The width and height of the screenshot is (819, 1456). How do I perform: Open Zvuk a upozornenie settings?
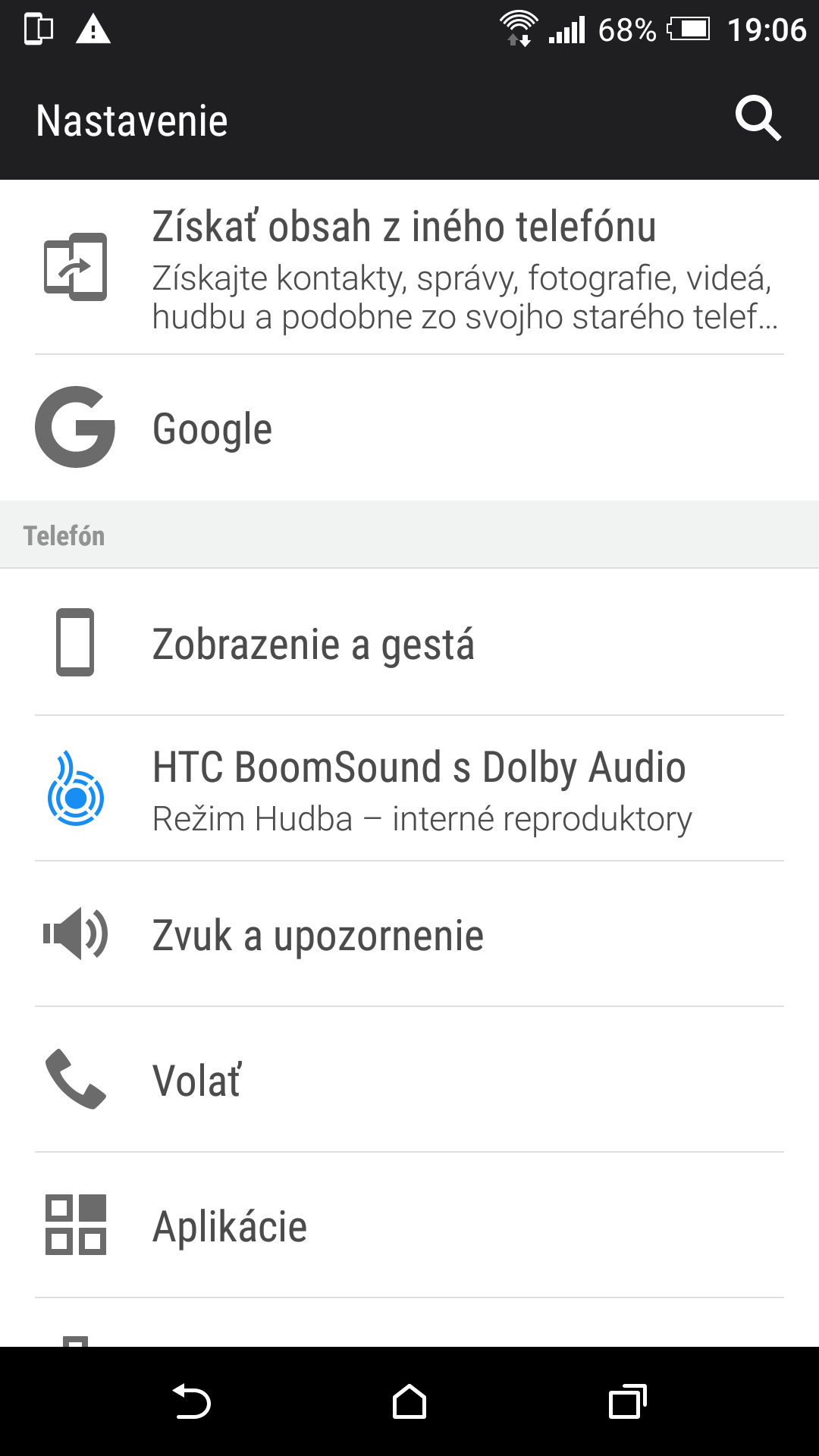coord(409,934)
